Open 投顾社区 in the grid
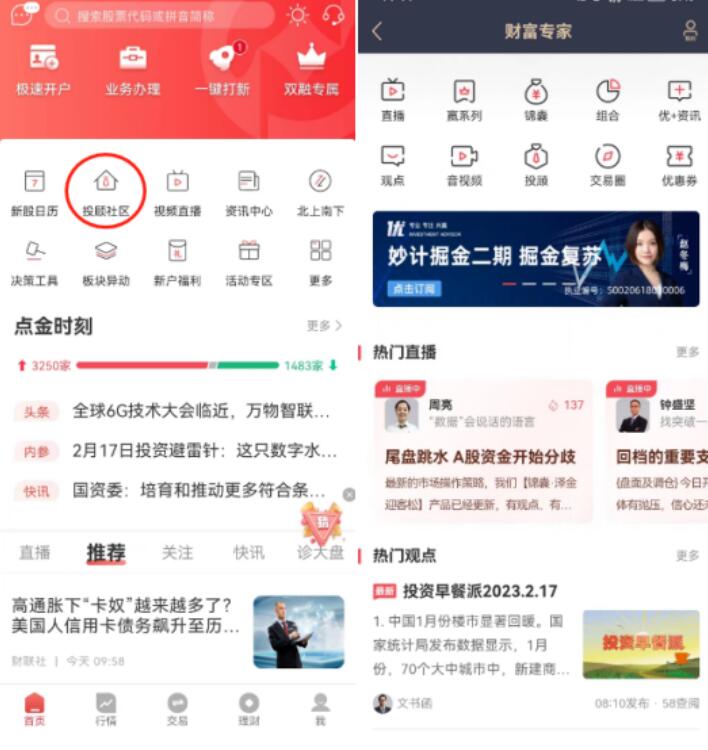Screen dimensions: 708x750 pyautogui.click(x=106, y=192)
